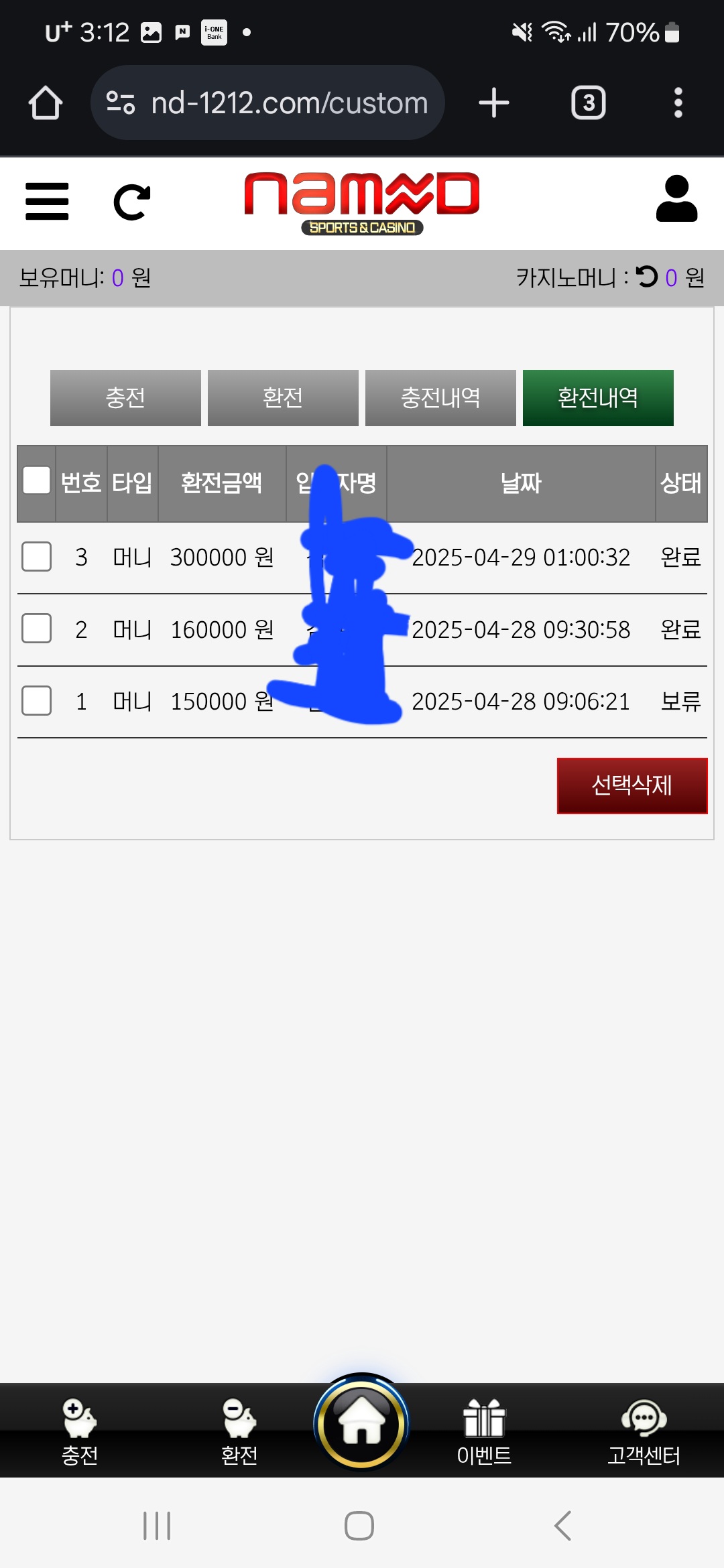This screenshot has width=724, height=1568.
Task: Open 충전 in the bottom bar
Action: (x=80, y=1432)
